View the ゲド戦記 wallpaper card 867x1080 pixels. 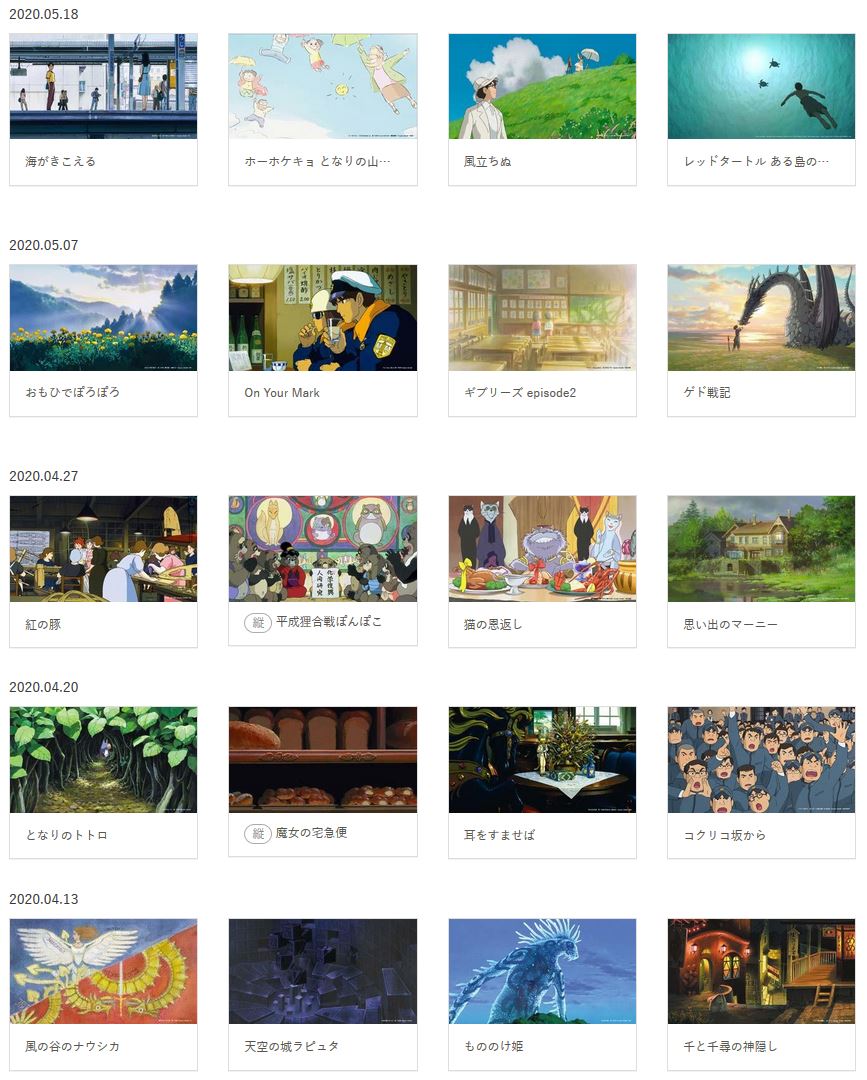(x=761, y=340)
